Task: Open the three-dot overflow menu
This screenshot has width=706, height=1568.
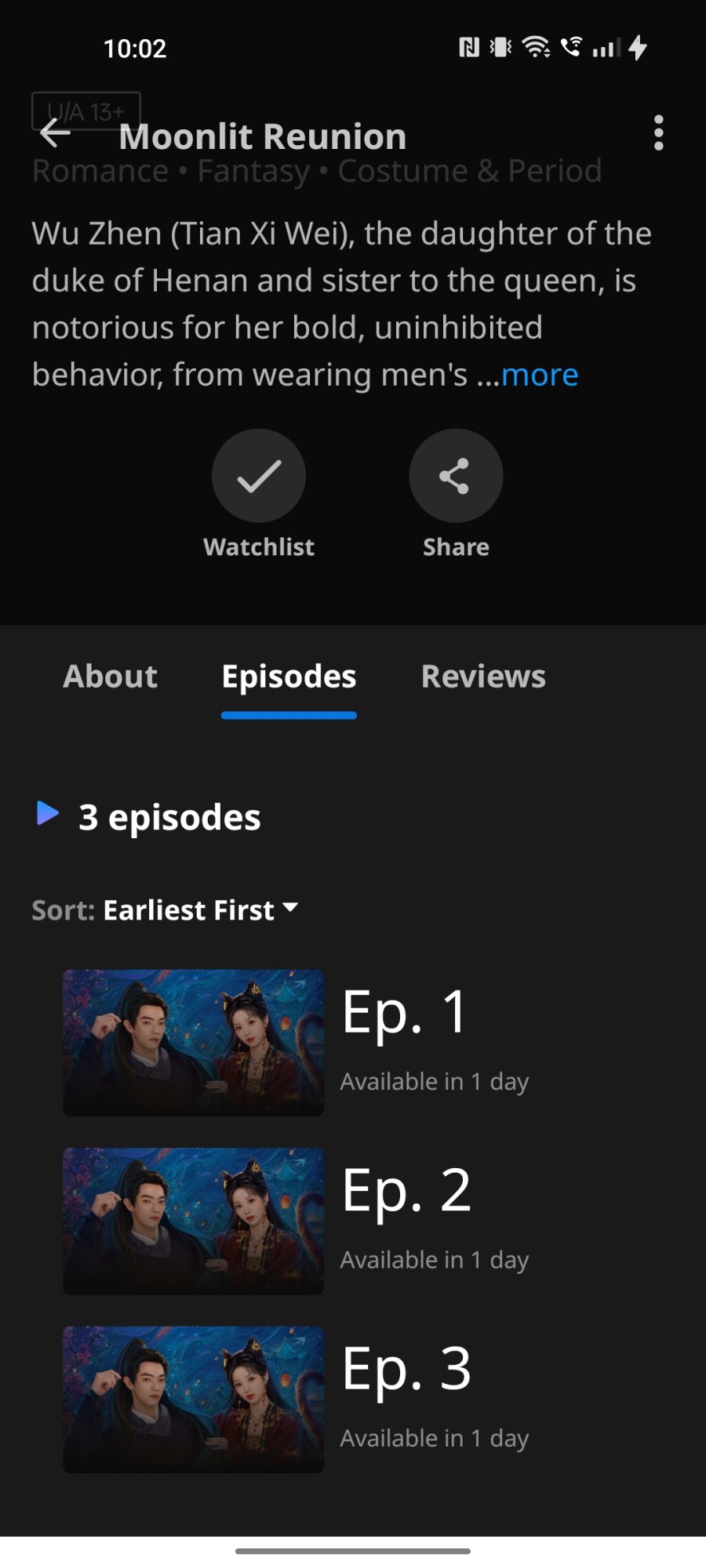Action: pos(658,133)
